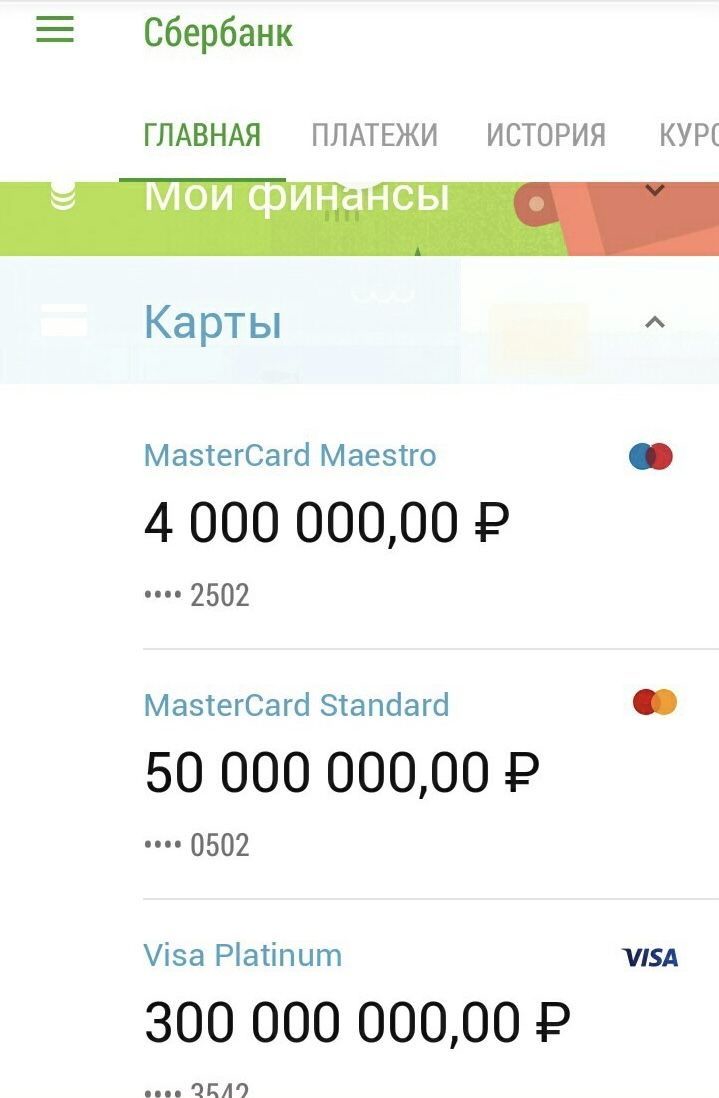
Task: Expand the Мои финансы section
Action: click(654, 190)
